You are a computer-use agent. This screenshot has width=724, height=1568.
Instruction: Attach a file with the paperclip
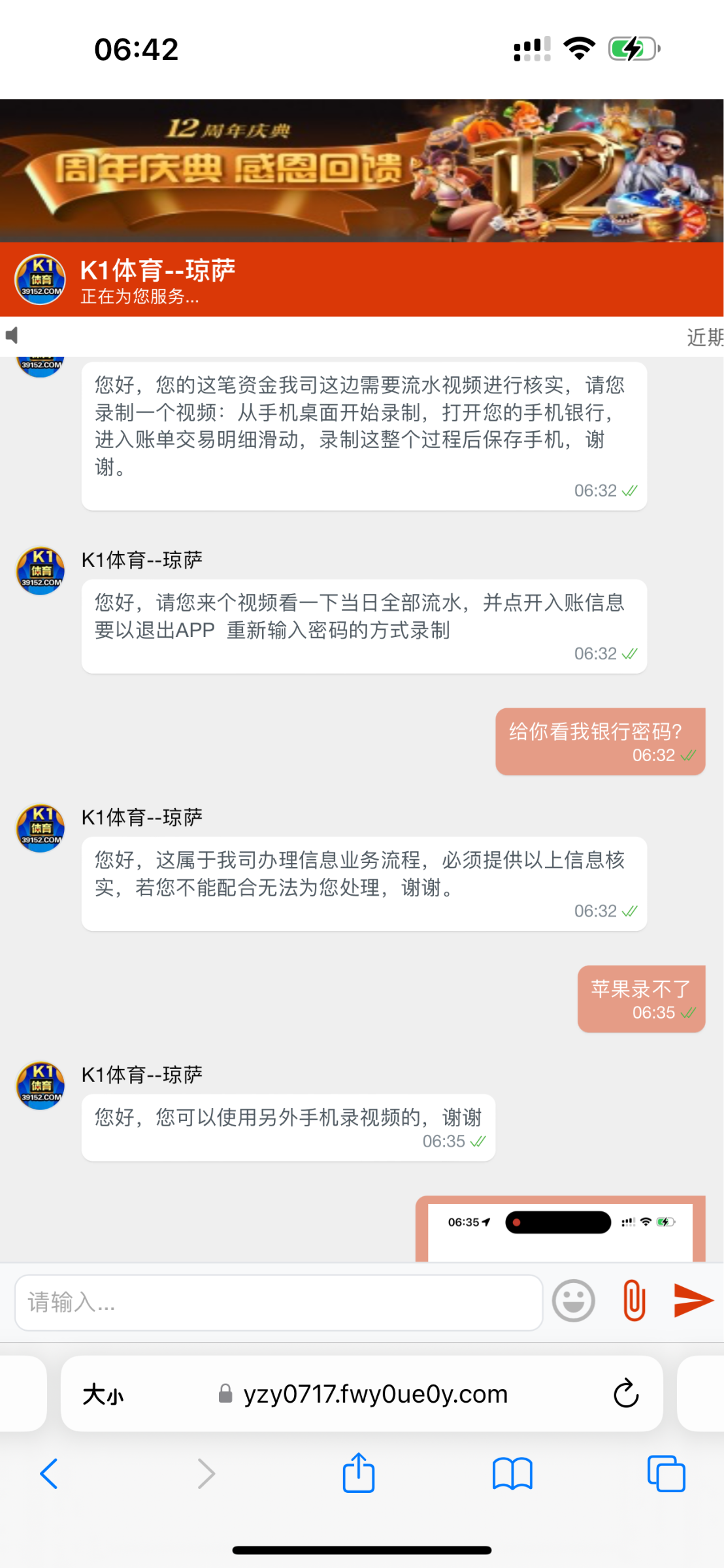[x=634, y=1301]
